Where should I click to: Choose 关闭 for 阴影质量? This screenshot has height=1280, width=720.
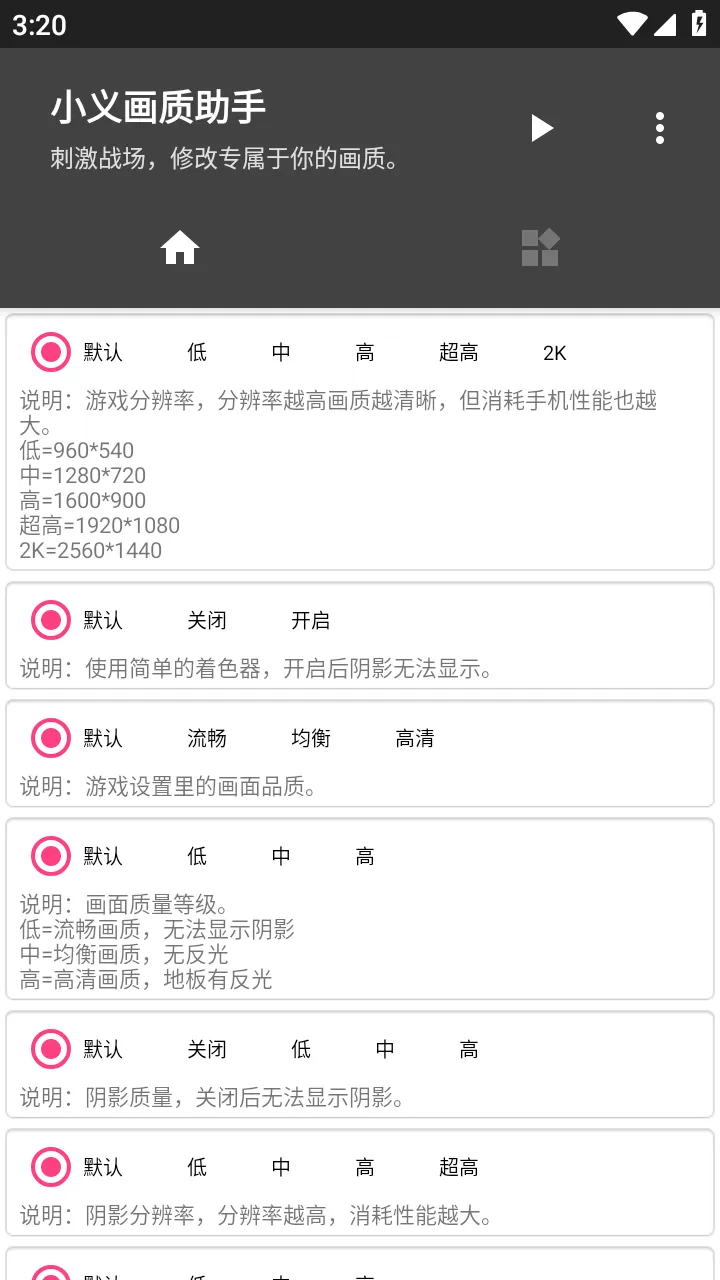pos(207,1050)
